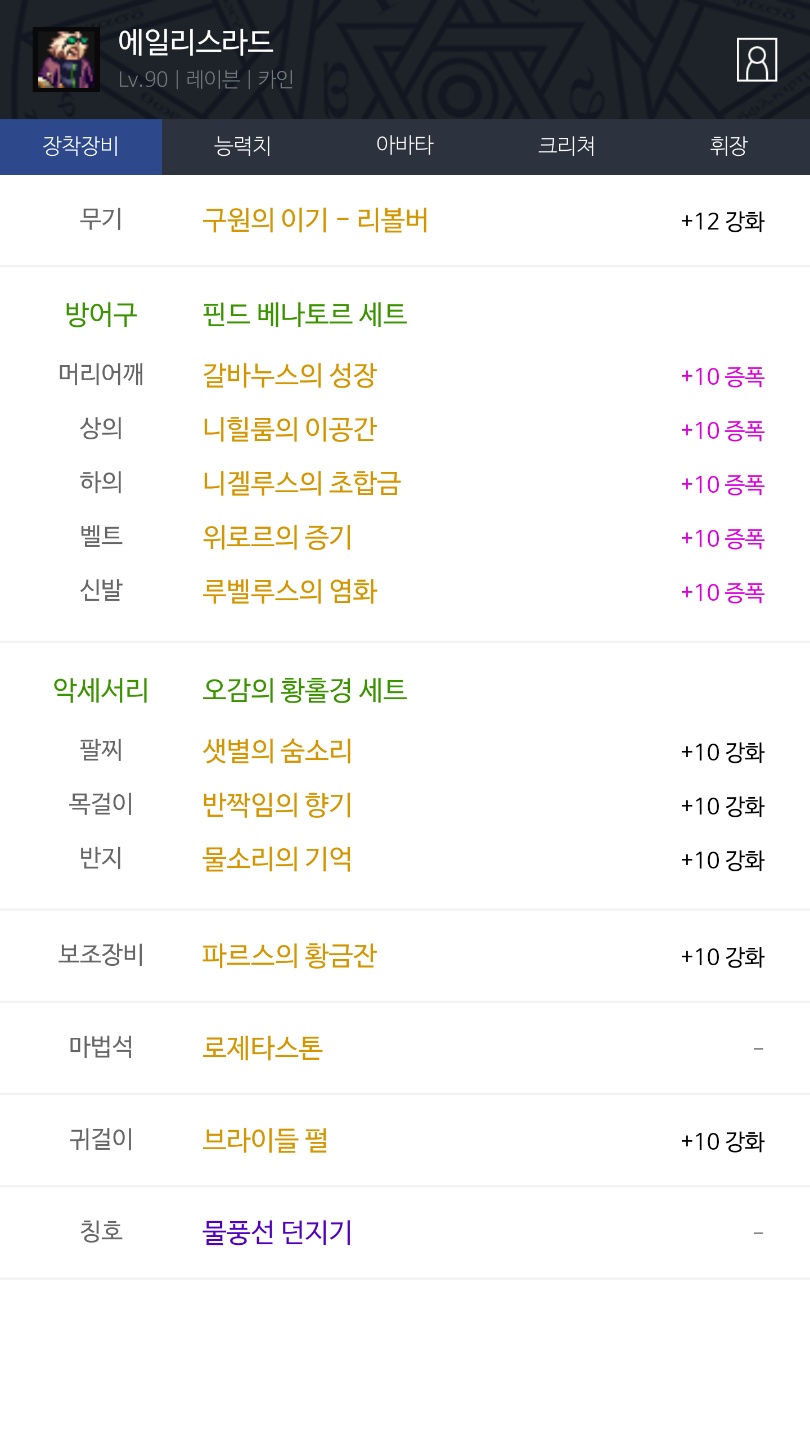Open weapon item 구원의 이기 - 리볼버

point(315,220)
